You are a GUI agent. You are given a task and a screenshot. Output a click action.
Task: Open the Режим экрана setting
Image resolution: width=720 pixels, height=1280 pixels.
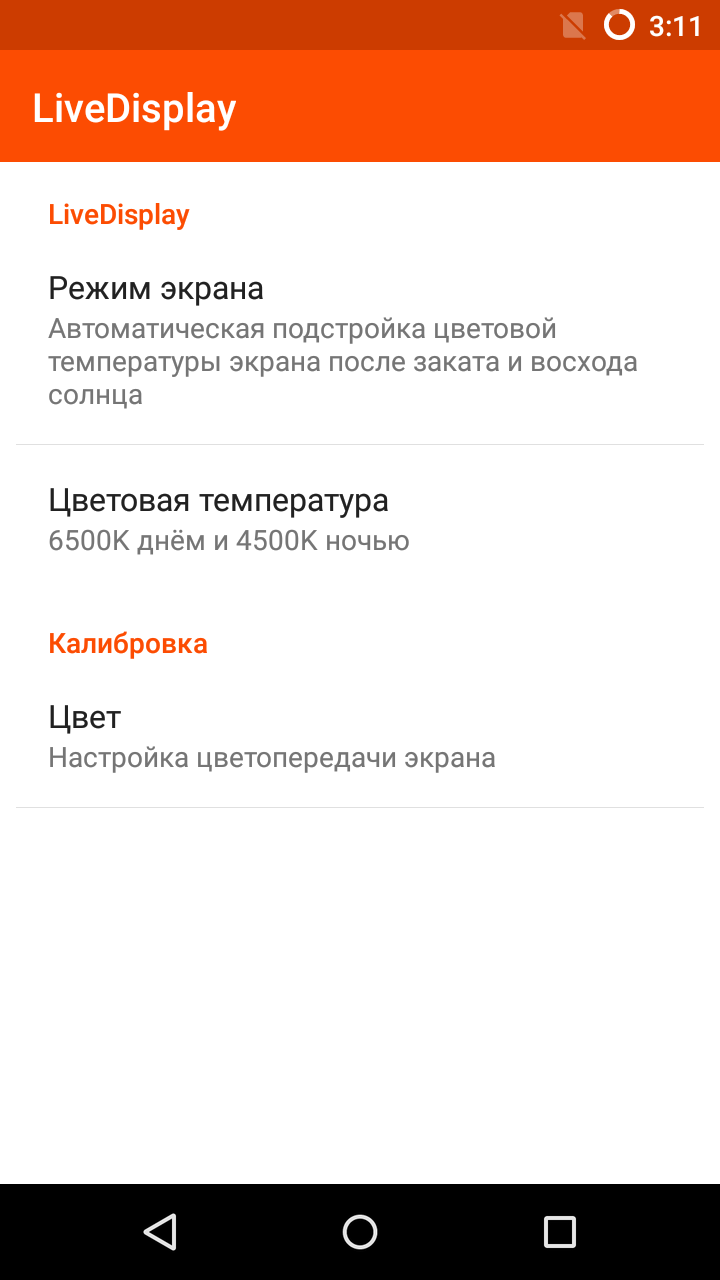click(360, 341)
